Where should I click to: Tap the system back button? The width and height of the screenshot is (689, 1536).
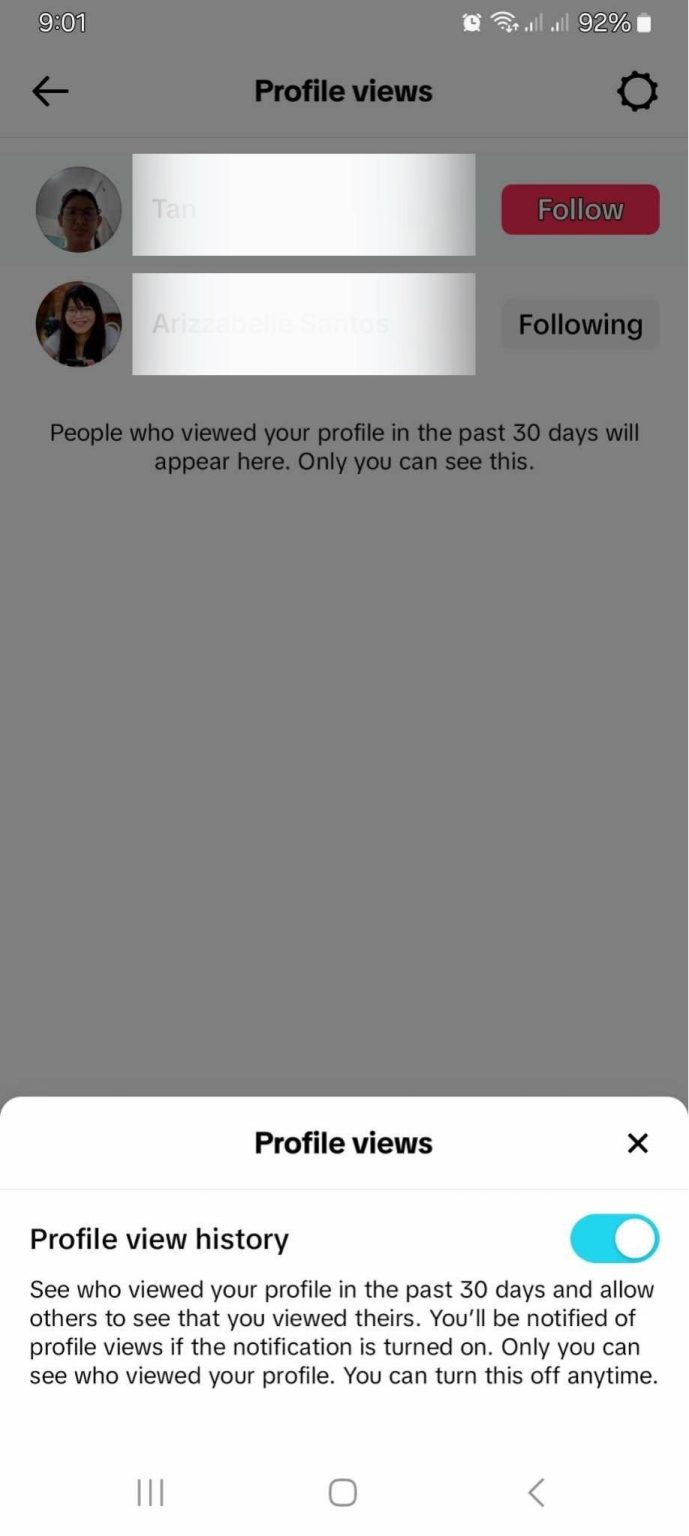(536, 1493)
